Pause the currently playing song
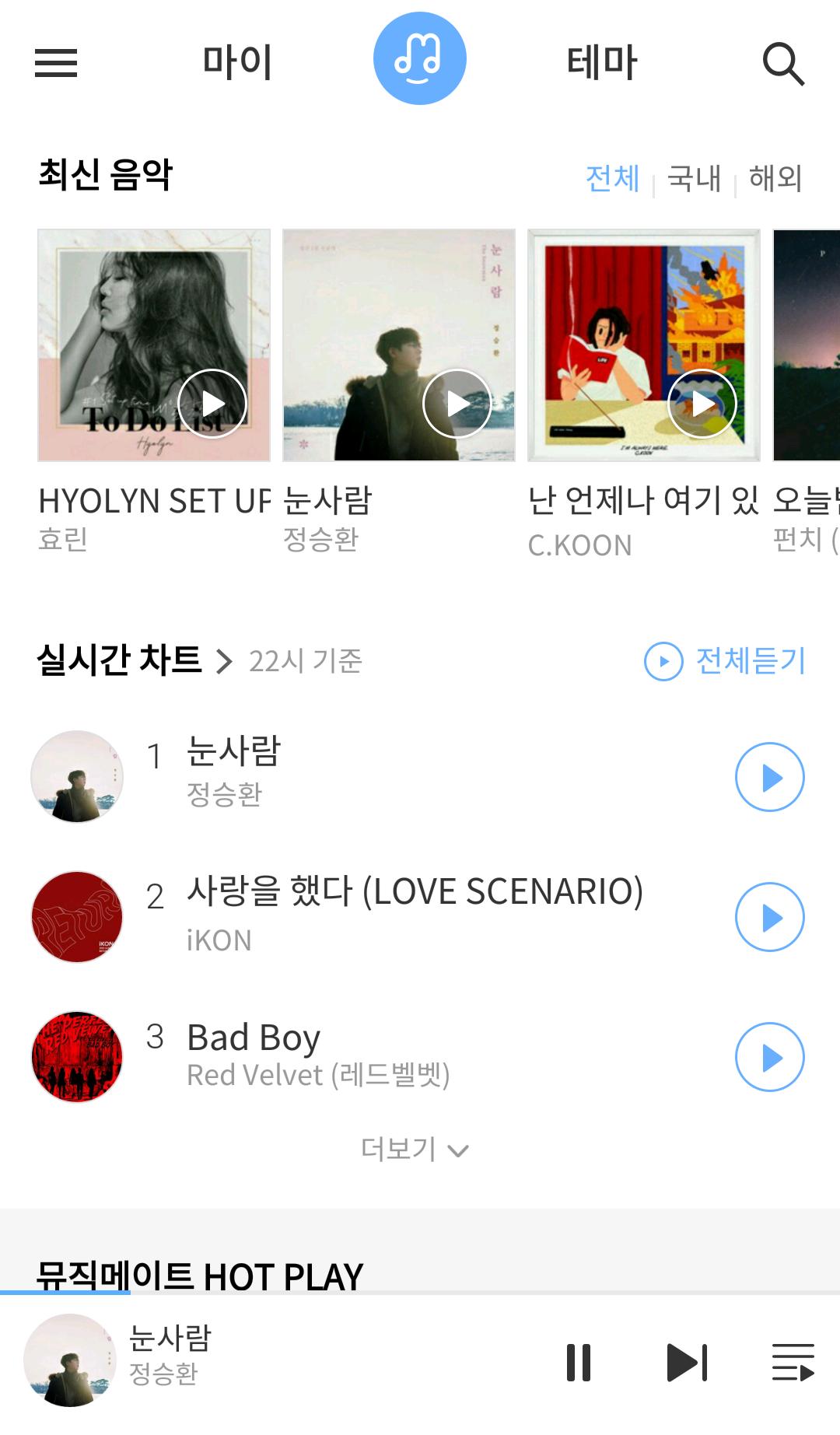The width and height of the screenshot is (840, 1435). click(x=579, y=1363)
